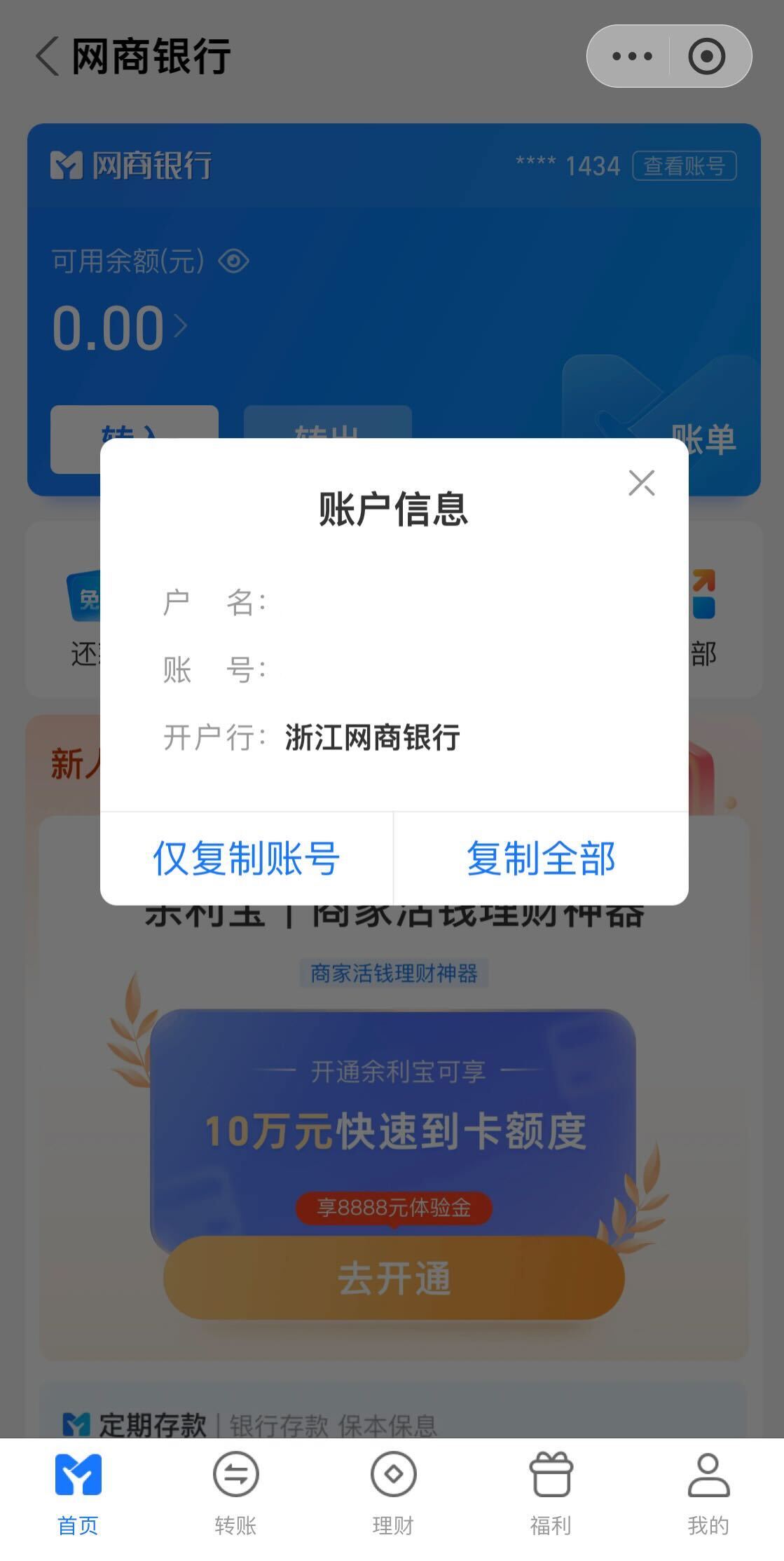This screenshot has height=1561, width=784.
Task: Go back from 网商银行 page
Action: [48, 56]
